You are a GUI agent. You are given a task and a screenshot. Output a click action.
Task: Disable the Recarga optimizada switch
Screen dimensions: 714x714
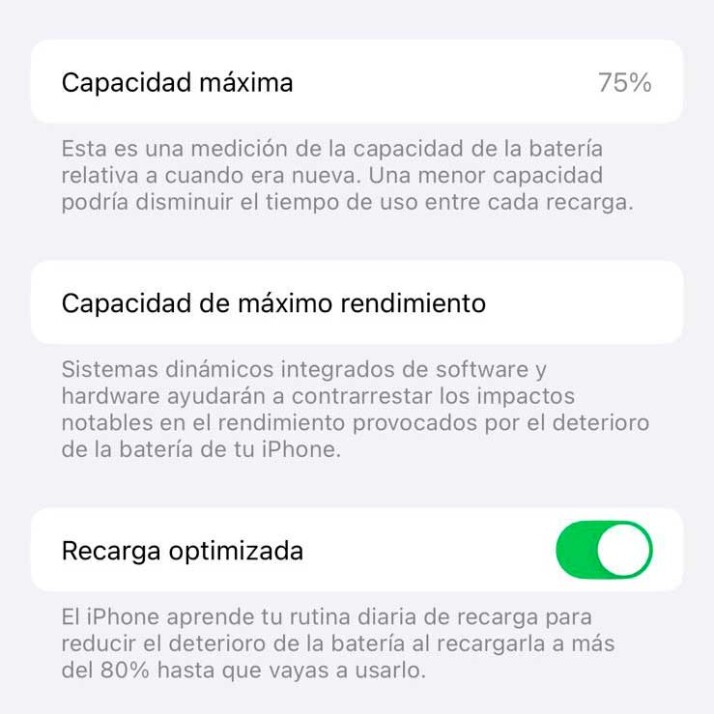tap(604, 550)
